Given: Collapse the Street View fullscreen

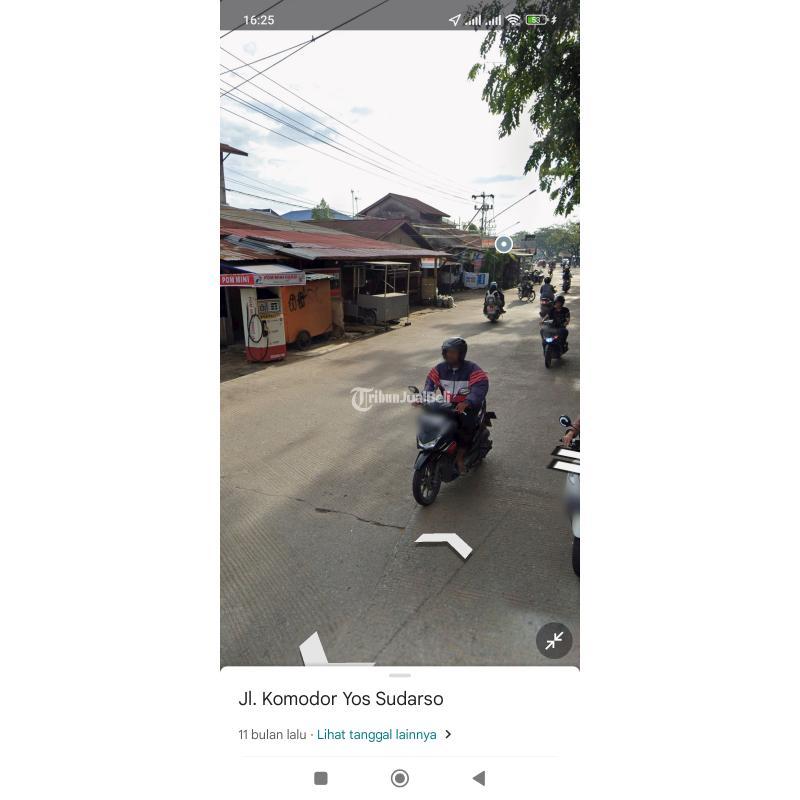Looking at the screenshot, I should 554,641.
